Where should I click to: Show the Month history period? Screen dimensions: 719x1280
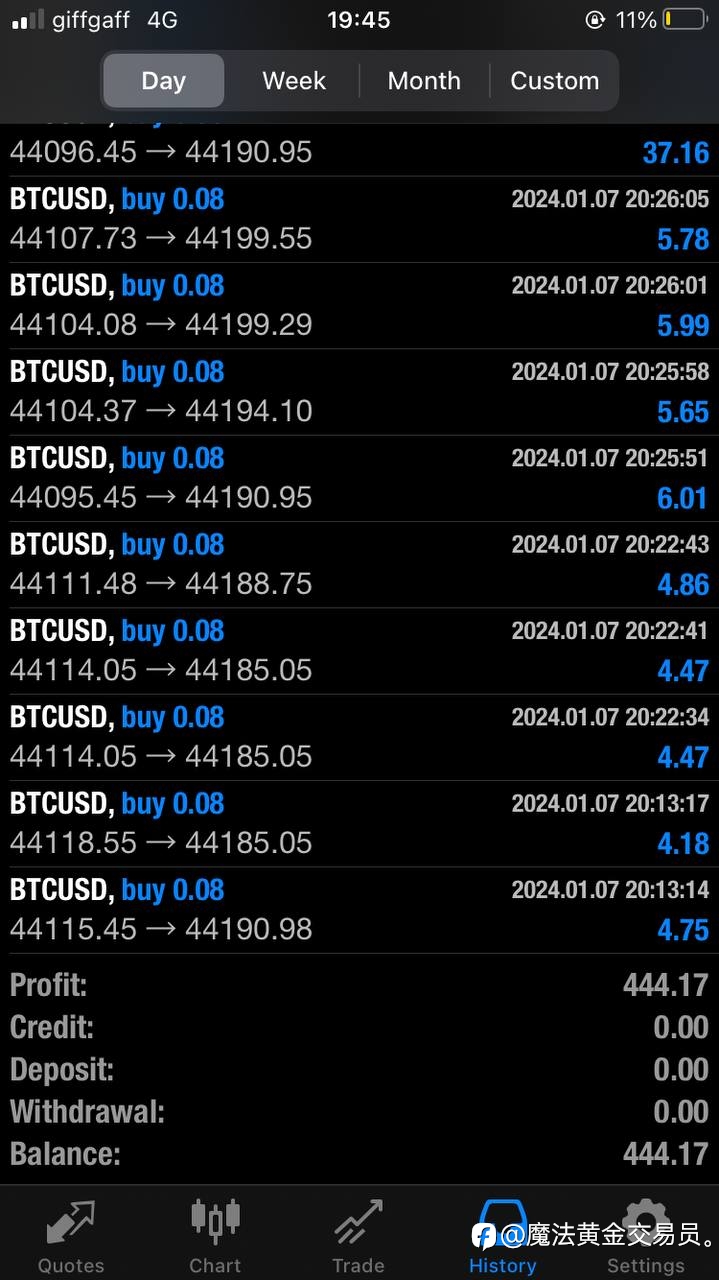(424, 81)
